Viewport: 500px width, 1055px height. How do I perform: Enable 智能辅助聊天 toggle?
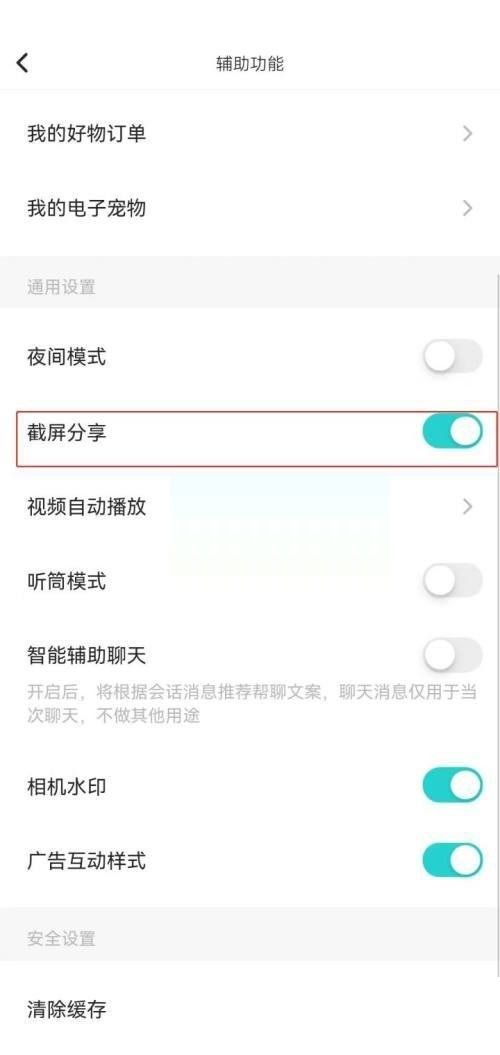(x=453, y=655)
